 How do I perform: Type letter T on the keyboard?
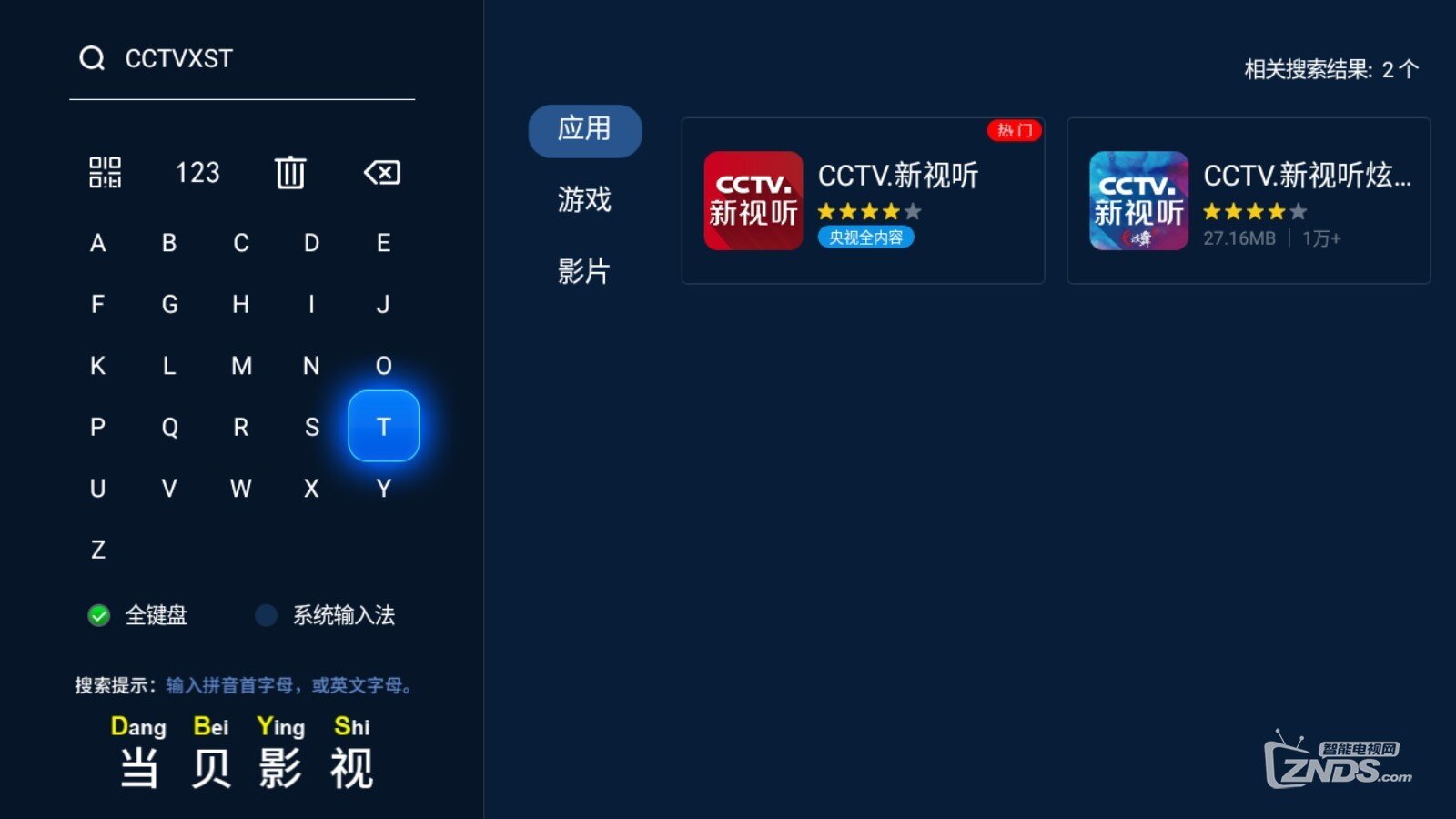tap(383, 427)
